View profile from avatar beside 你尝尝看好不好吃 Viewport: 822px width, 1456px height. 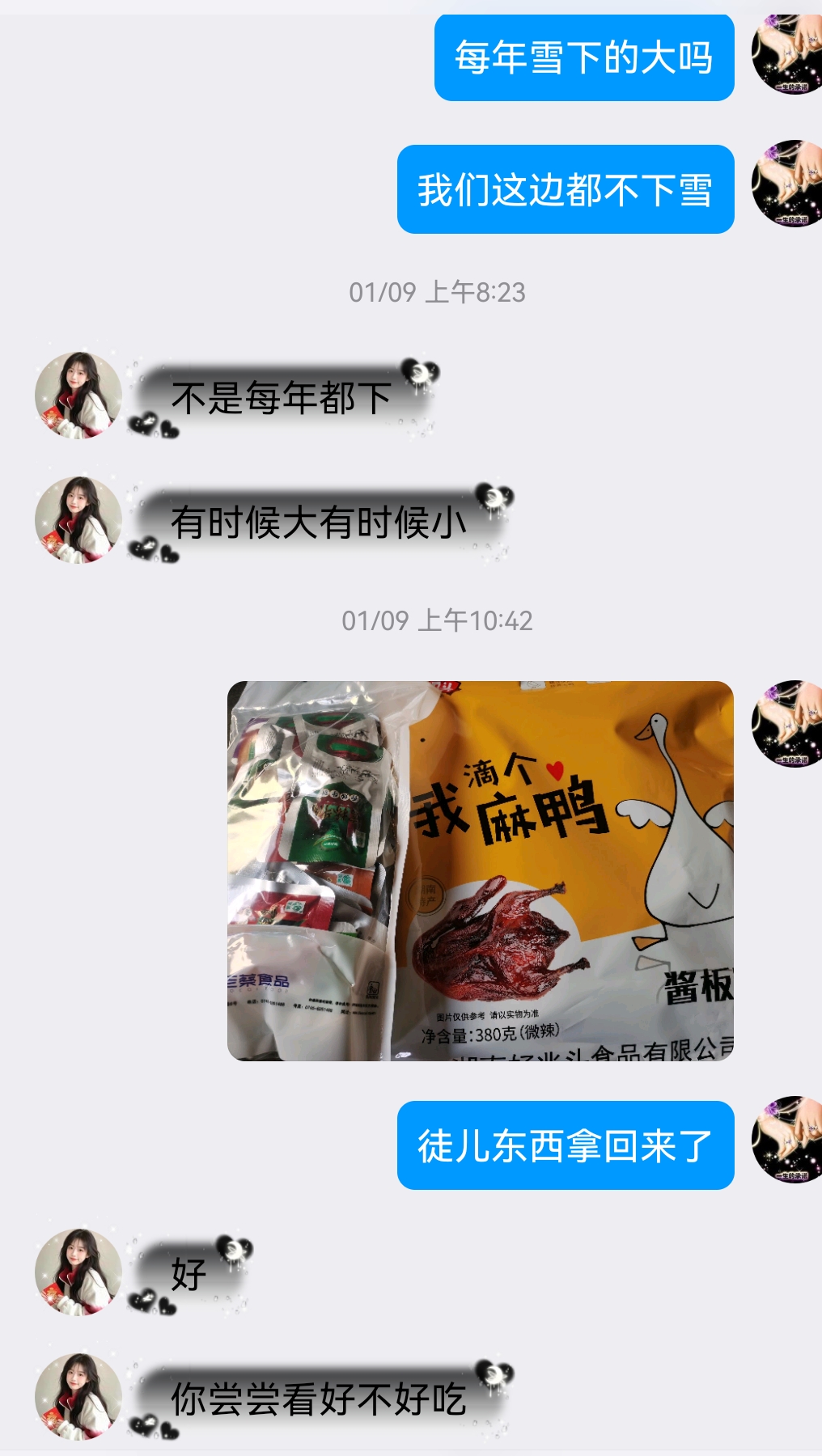click(x=78, y=1397)
